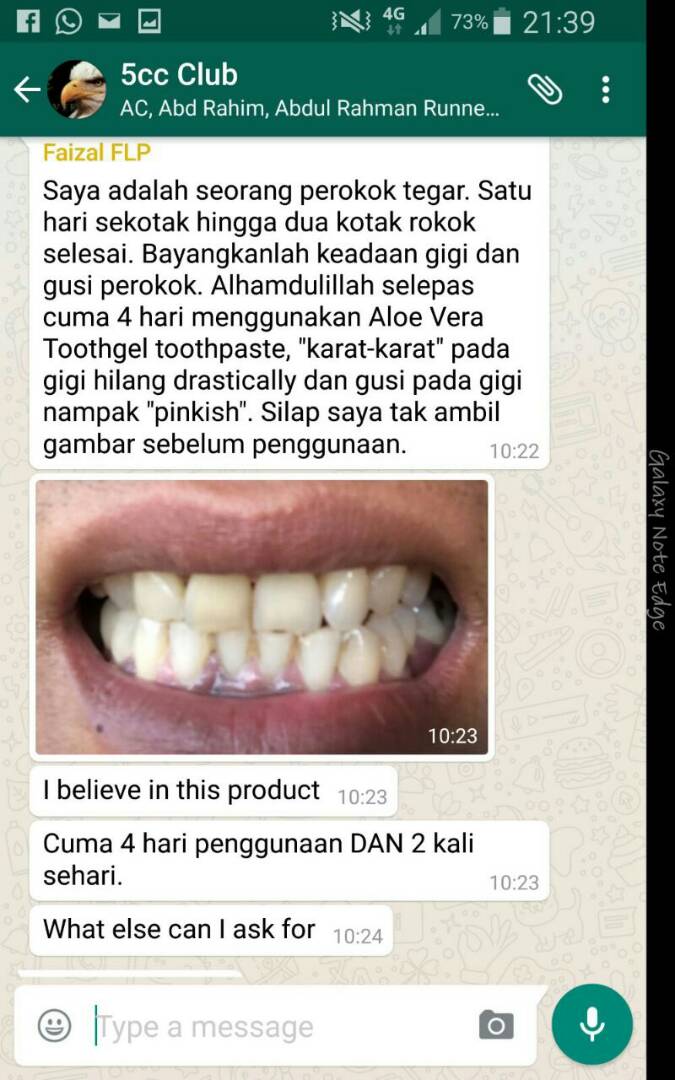The height and width of the screenshot is (1080, 675).
Task: Tap the microphone voice message button
Action: point(592,1024)
